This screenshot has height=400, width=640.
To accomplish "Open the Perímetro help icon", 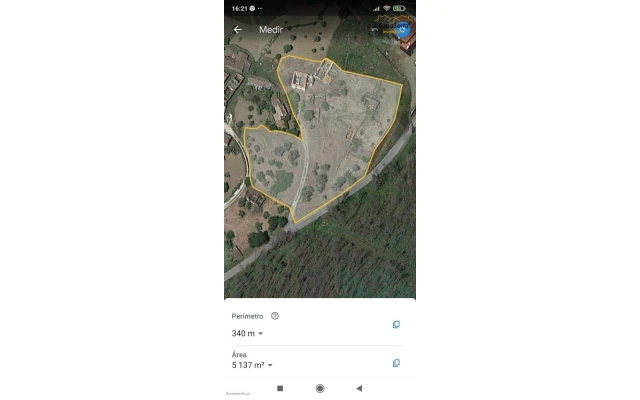I will click(275, 315).
